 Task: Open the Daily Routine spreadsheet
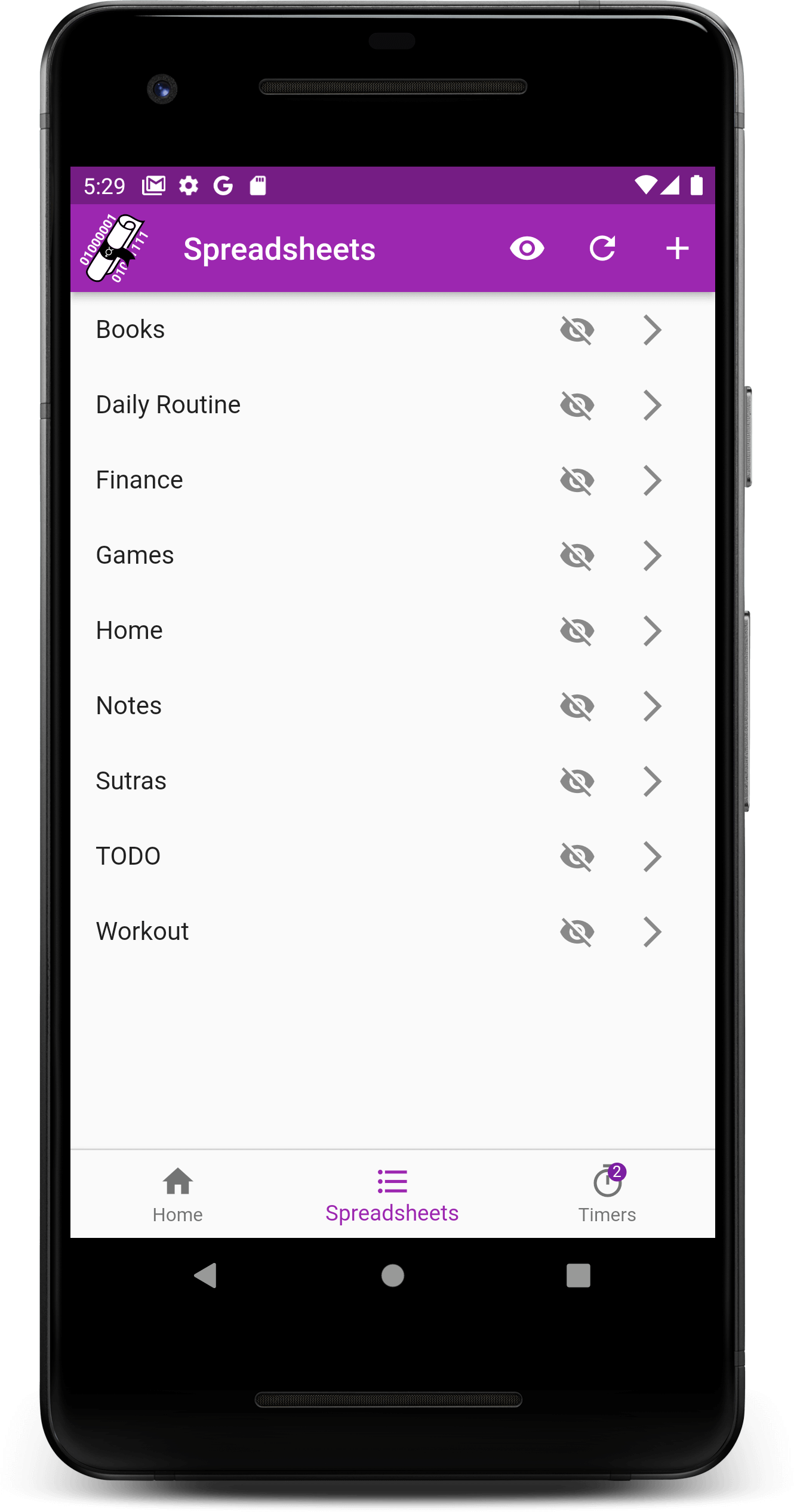(652, 405)
